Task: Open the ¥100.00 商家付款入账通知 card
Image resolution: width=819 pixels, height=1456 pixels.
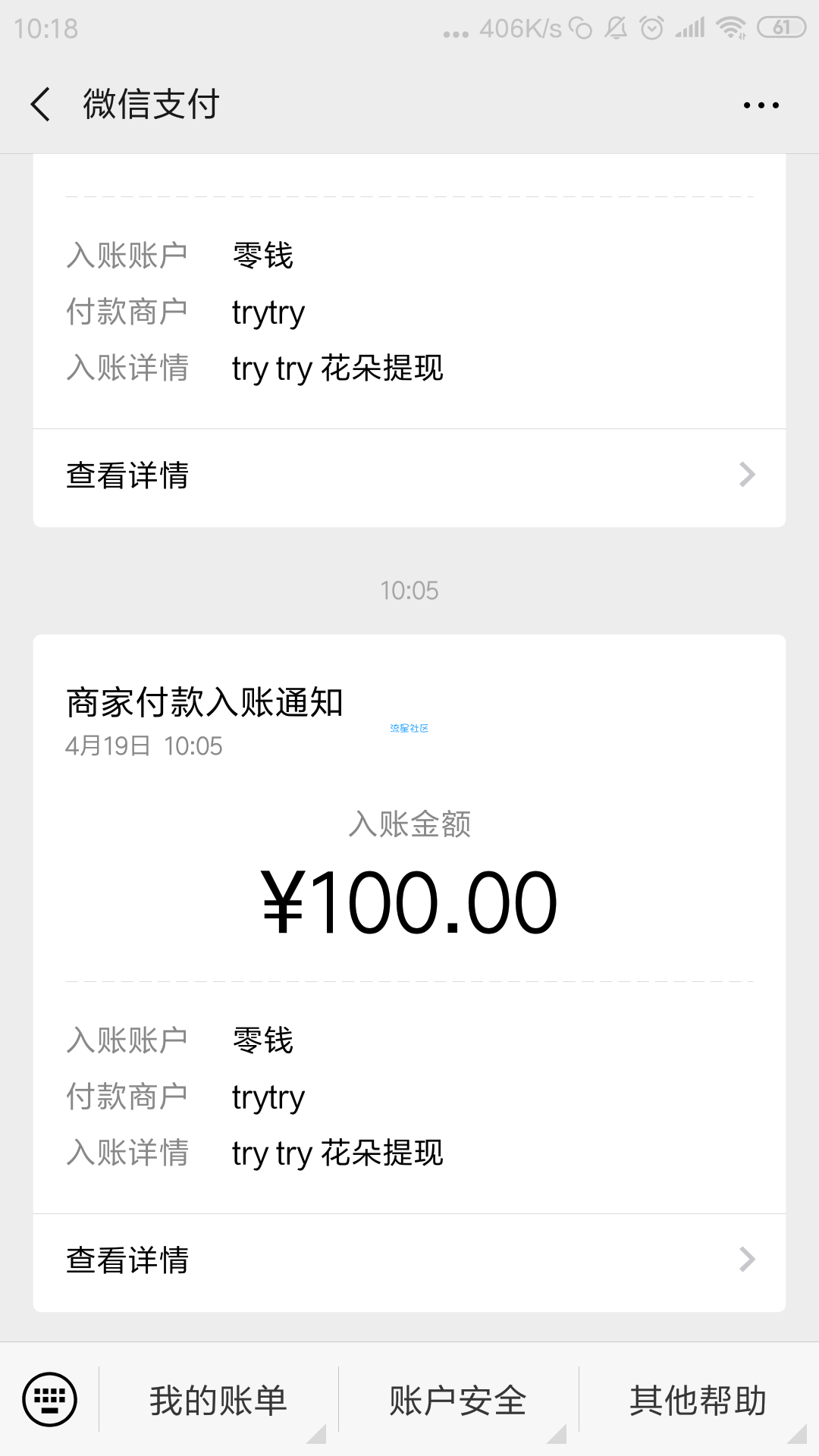Action: (x=409, y=924)
